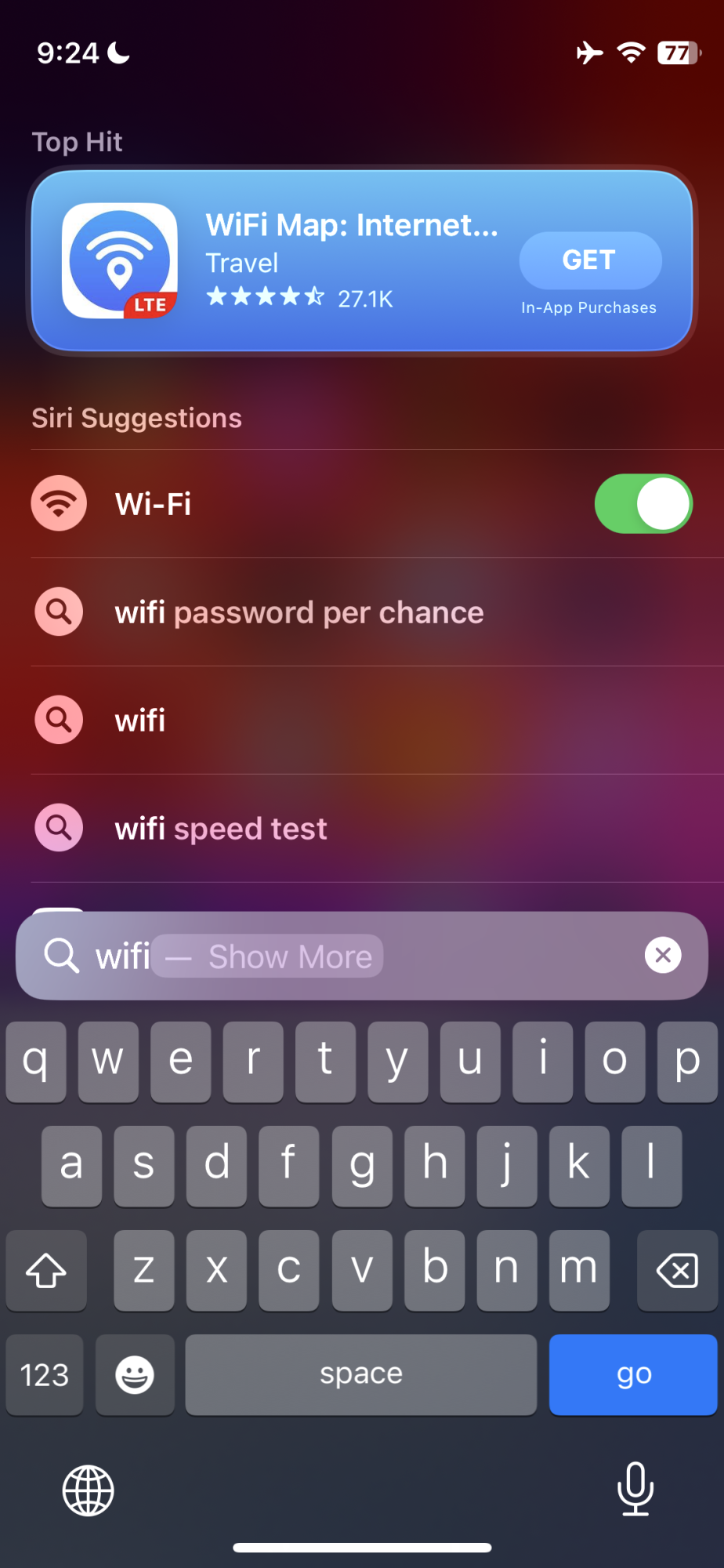Open the emoji keyboard
Viewport: 724px width, 1568px height.
click(135, 1374)
